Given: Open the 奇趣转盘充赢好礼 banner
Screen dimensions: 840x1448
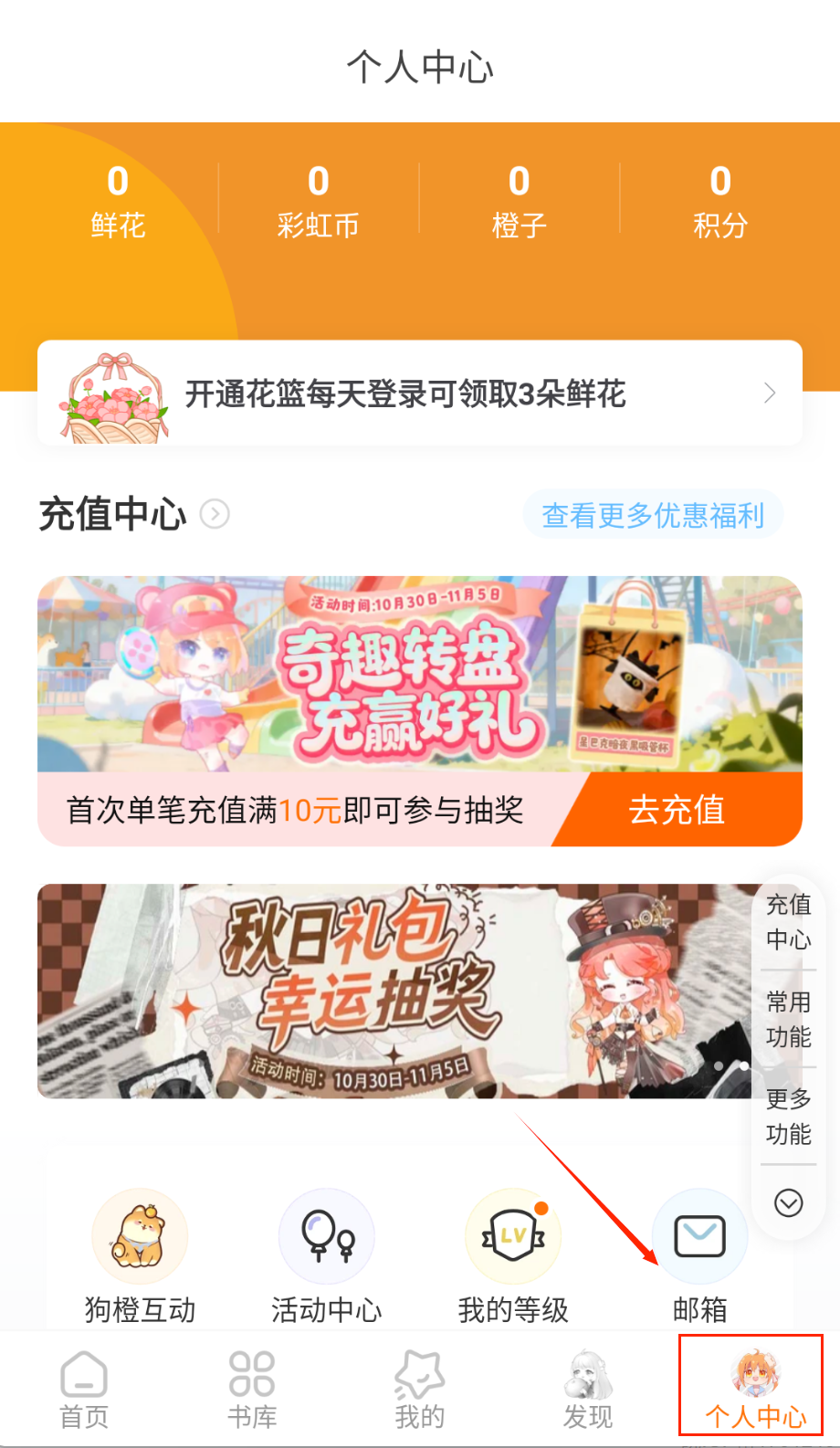Looking at the screenshot, I should (x=420, y=676).
